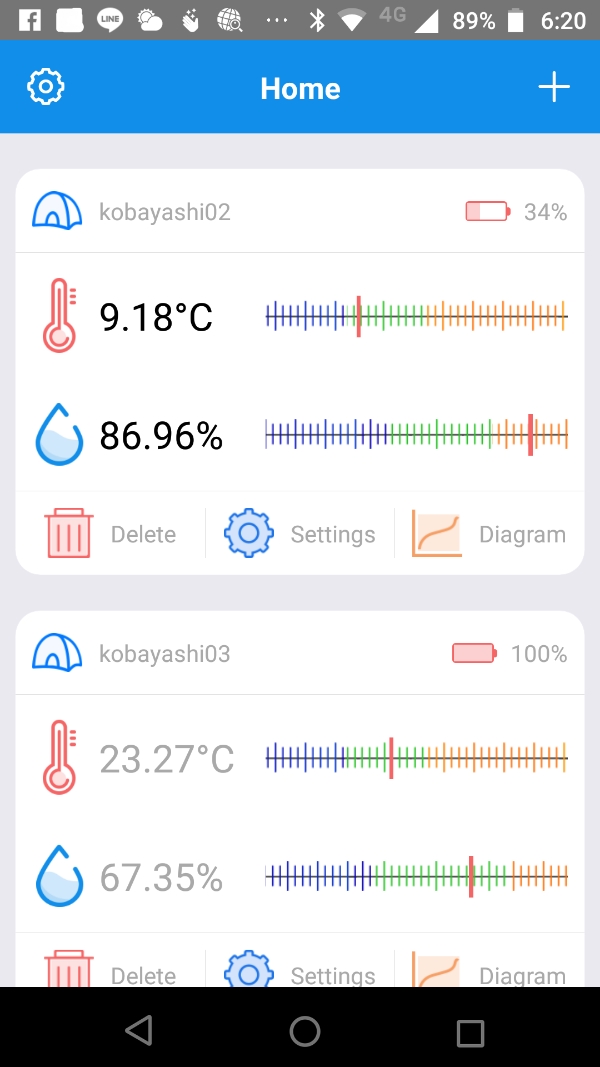The width and height of the screenshot is (600, 1067).
Task: View the Diagram for kobayashi02
Action: pyautogui.click(x=488, y=534)
